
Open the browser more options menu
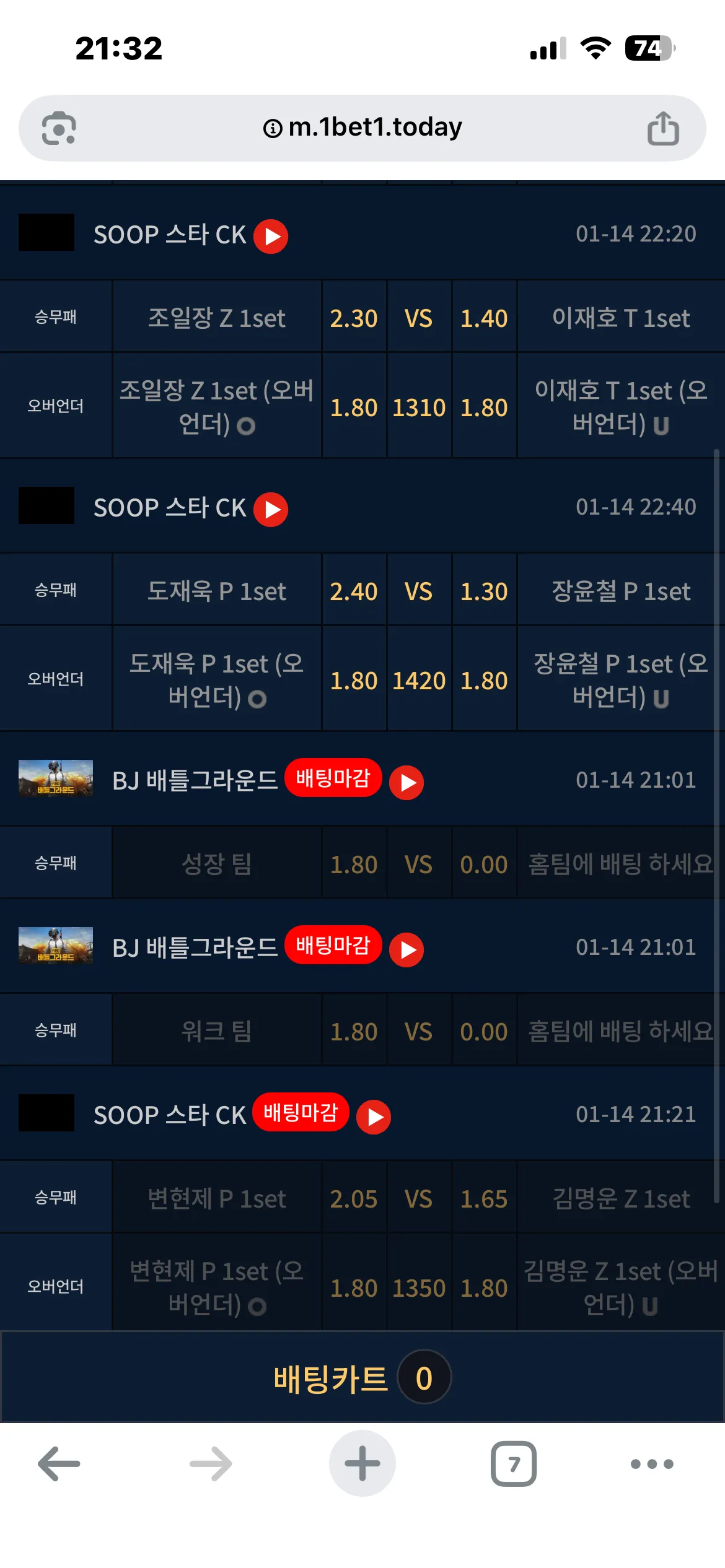point(652,1464)
